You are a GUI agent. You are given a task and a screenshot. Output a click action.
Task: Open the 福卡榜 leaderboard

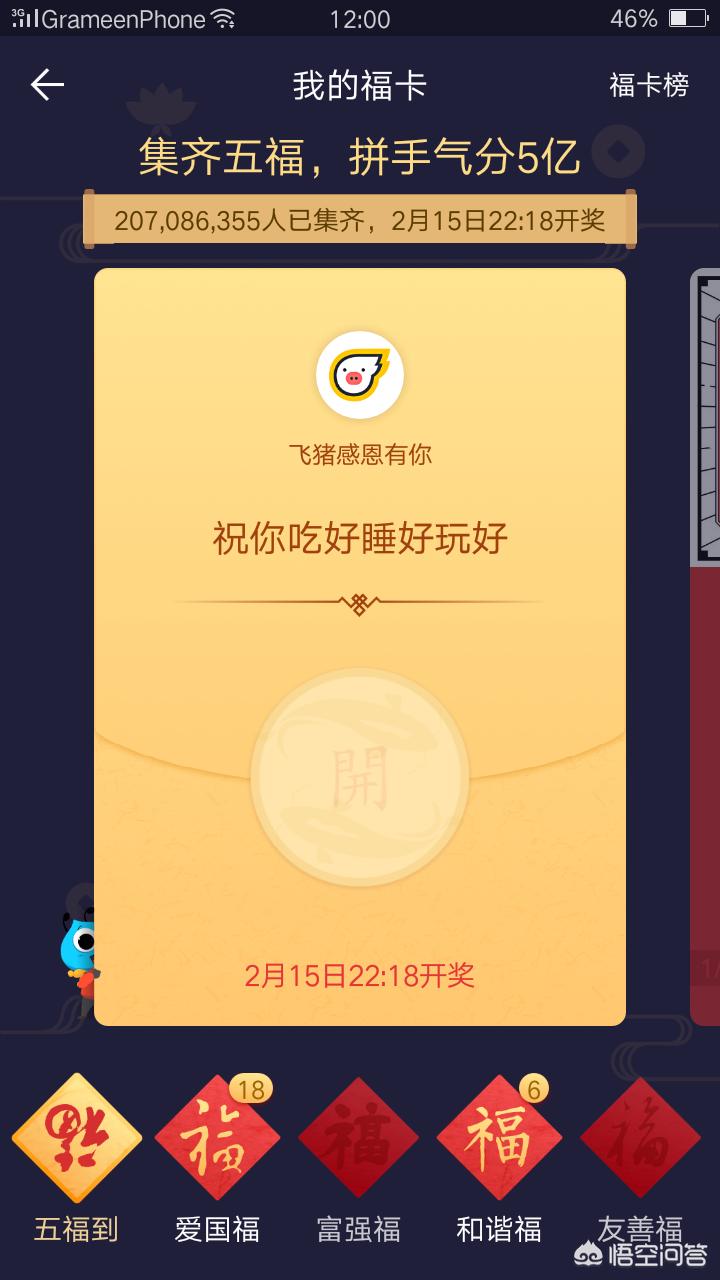point(649,85)
